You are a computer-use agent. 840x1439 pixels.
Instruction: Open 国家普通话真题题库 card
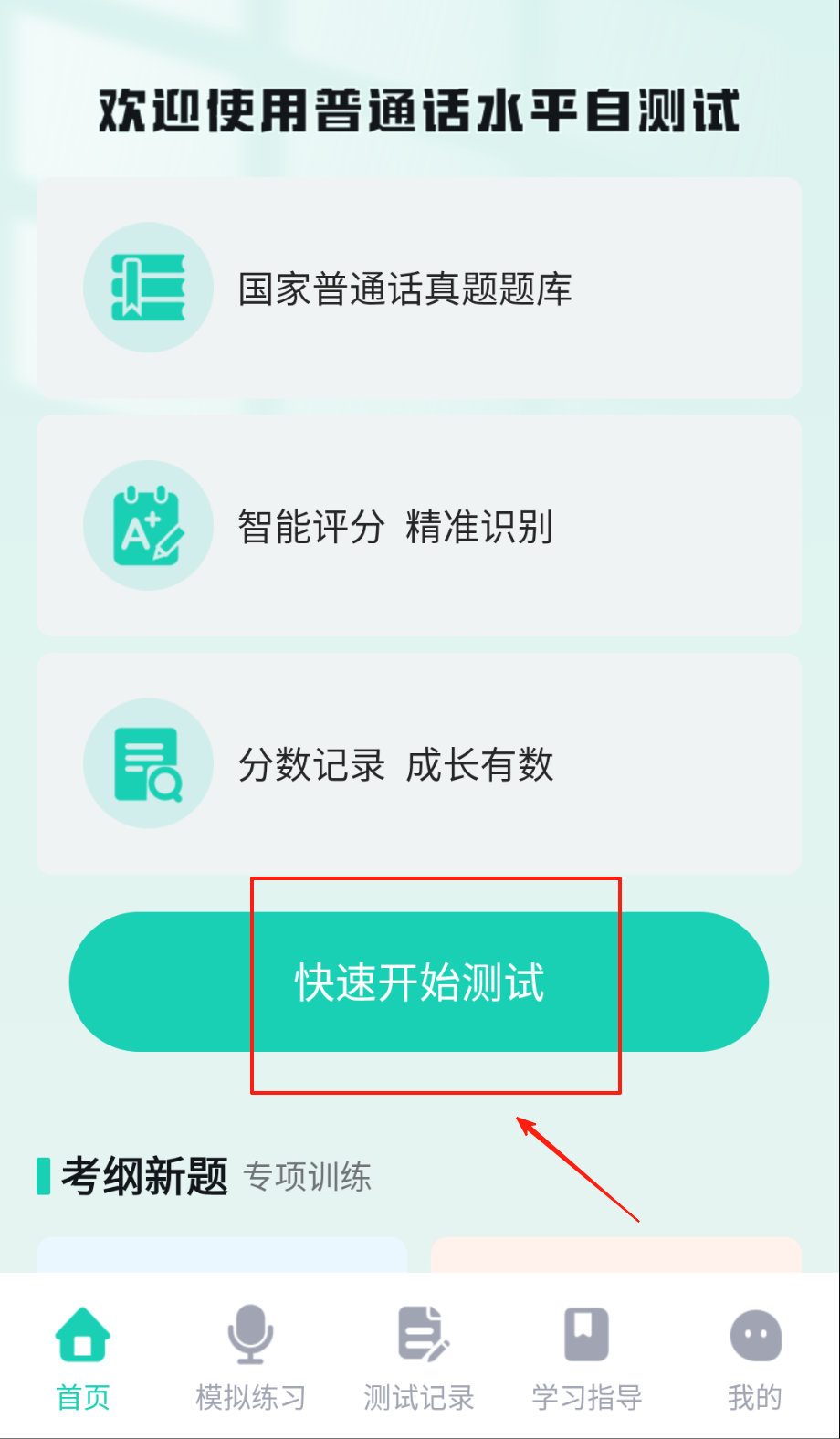coord(419,289)
